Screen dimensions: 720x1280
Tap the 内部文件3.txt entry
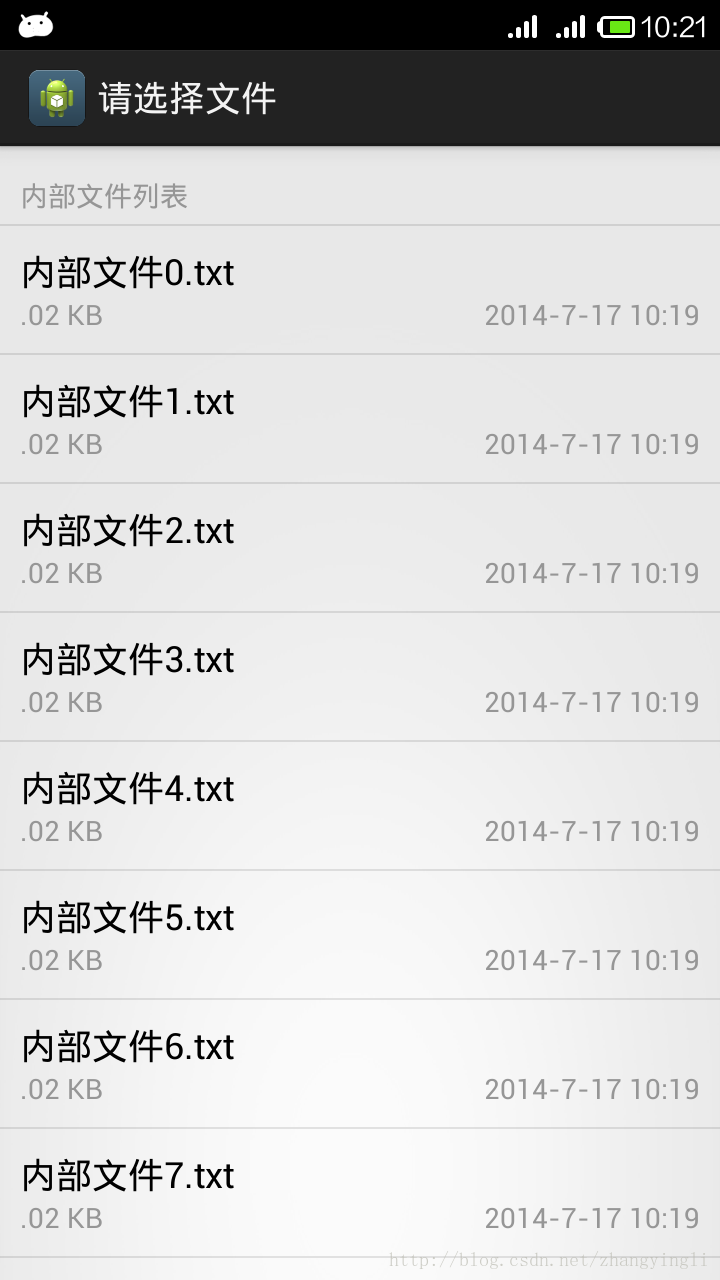point(360,677)
